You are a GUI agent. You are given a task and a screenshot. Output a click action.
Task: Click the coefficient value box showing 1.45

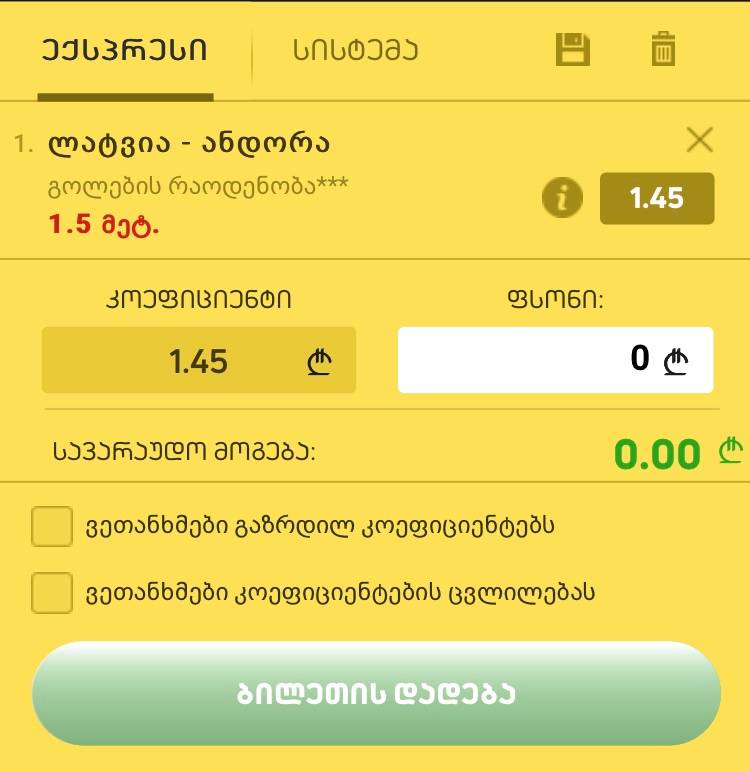click(198, 362)
